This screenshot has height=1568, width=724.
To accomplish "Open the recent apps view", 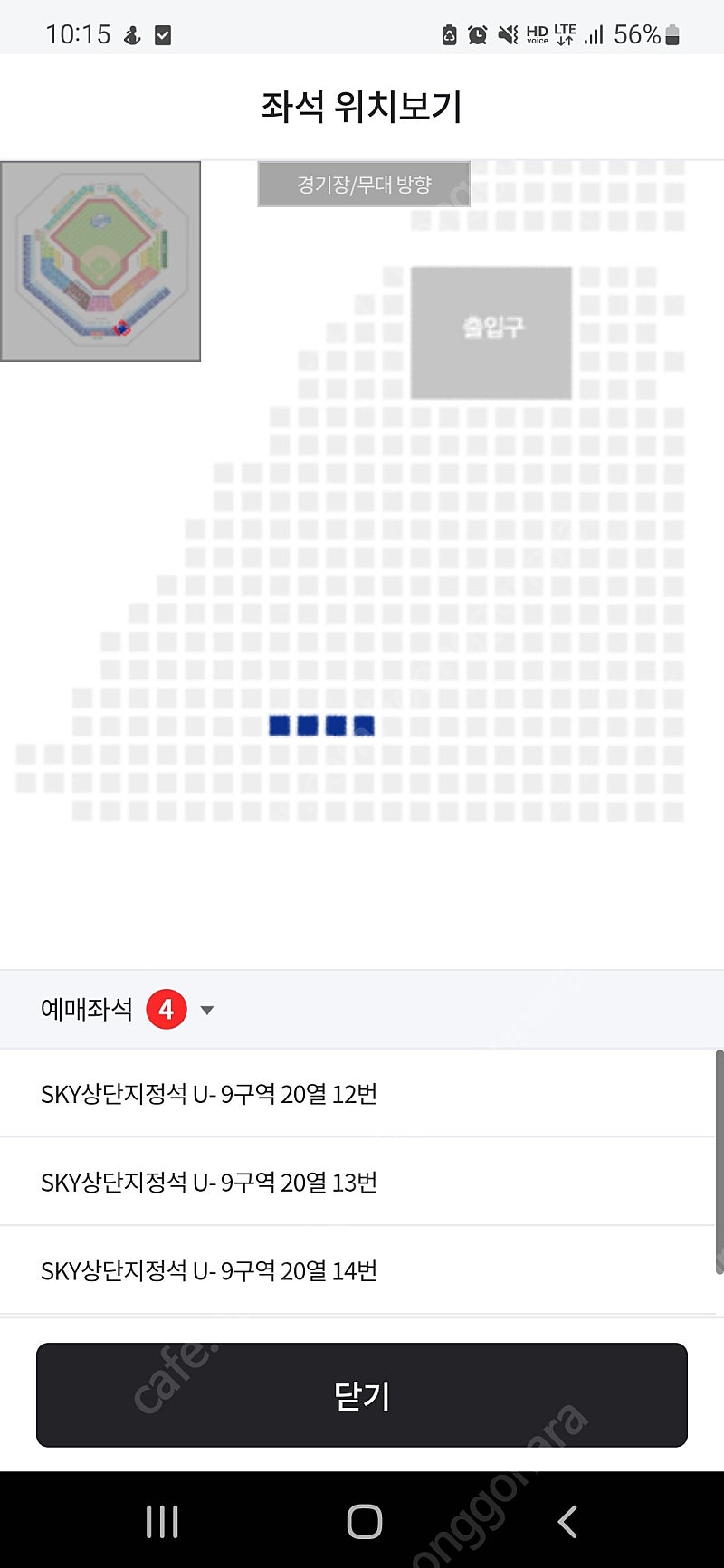I will [x=162, y=1522].
